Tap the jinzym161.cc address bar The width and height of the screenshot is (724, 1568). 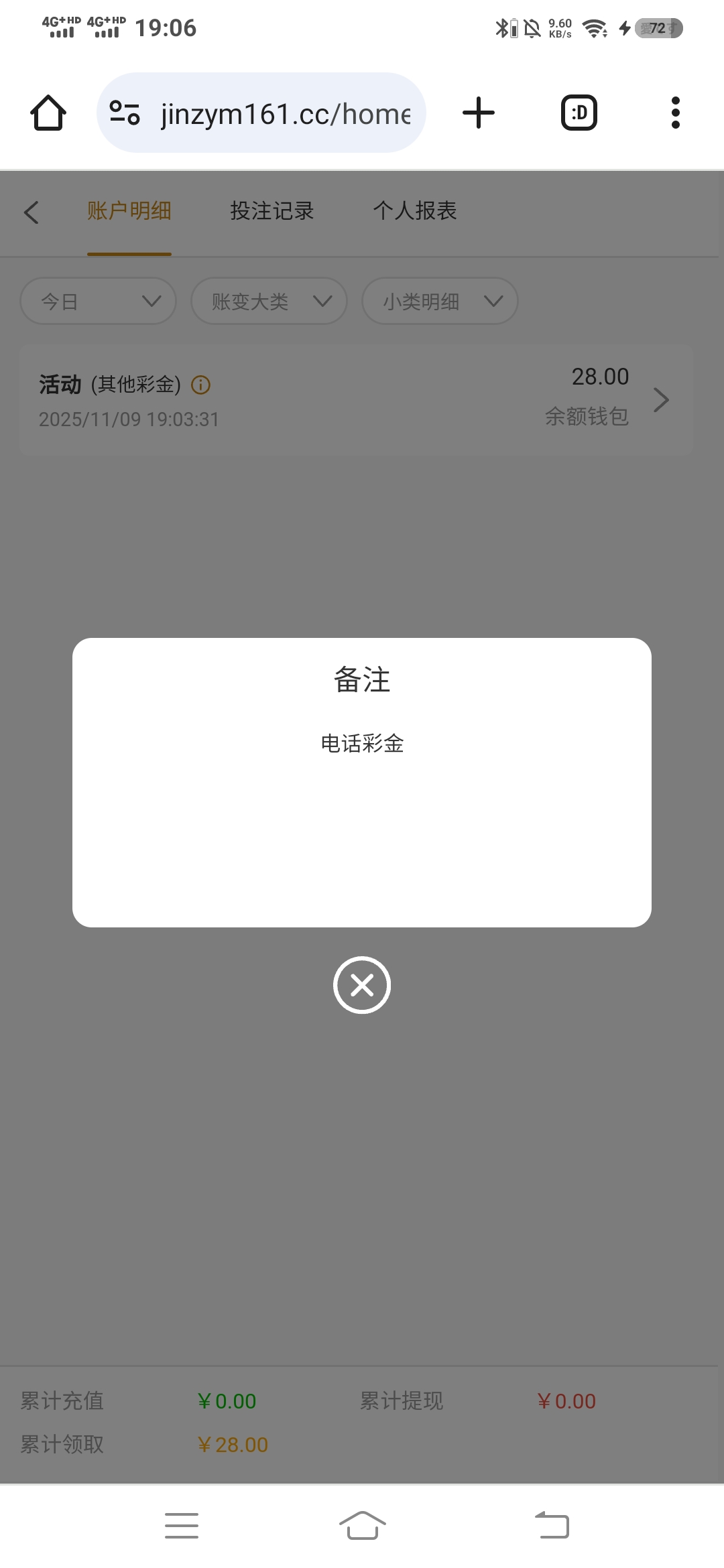point(282,114)
